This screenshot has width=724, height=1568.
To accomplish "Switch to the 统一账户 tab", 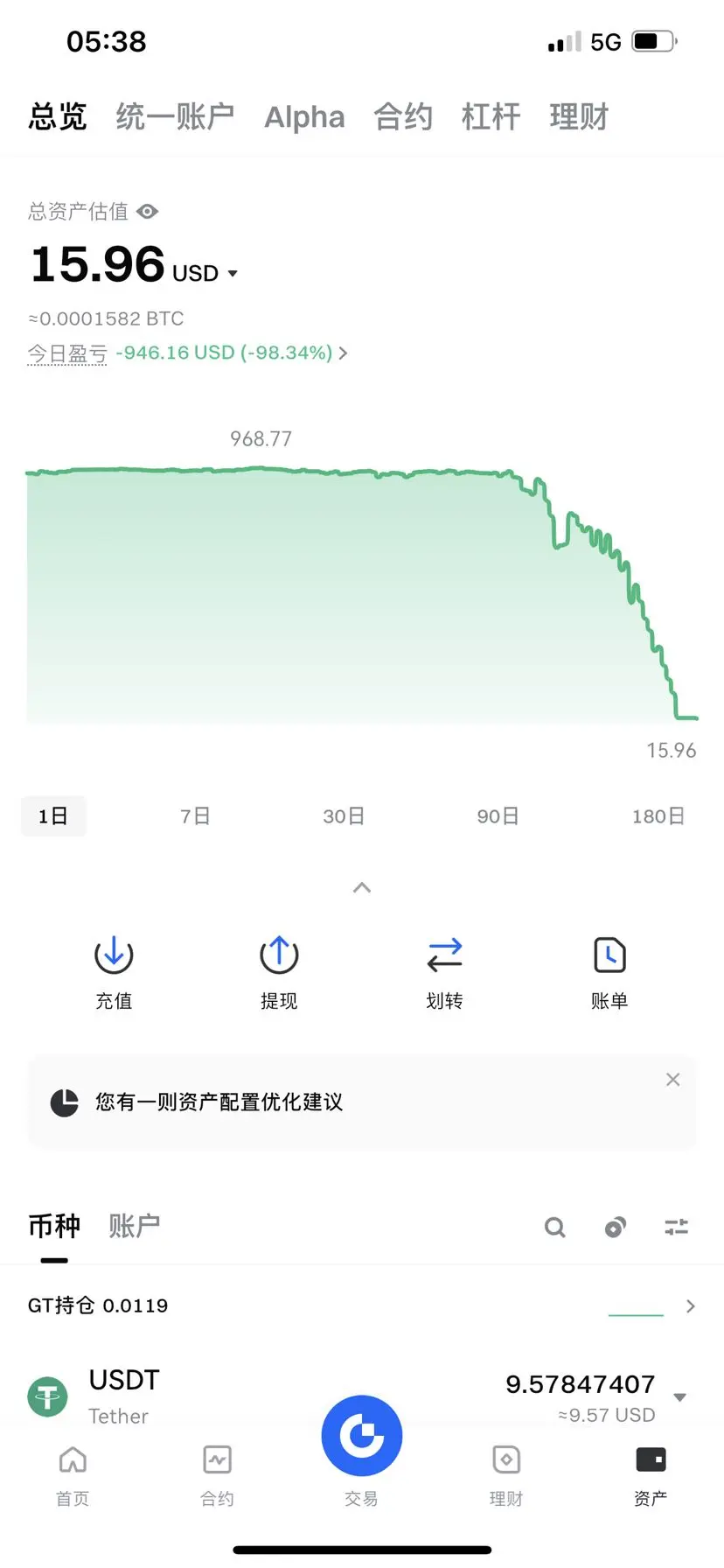I will [x=175, y=116].
